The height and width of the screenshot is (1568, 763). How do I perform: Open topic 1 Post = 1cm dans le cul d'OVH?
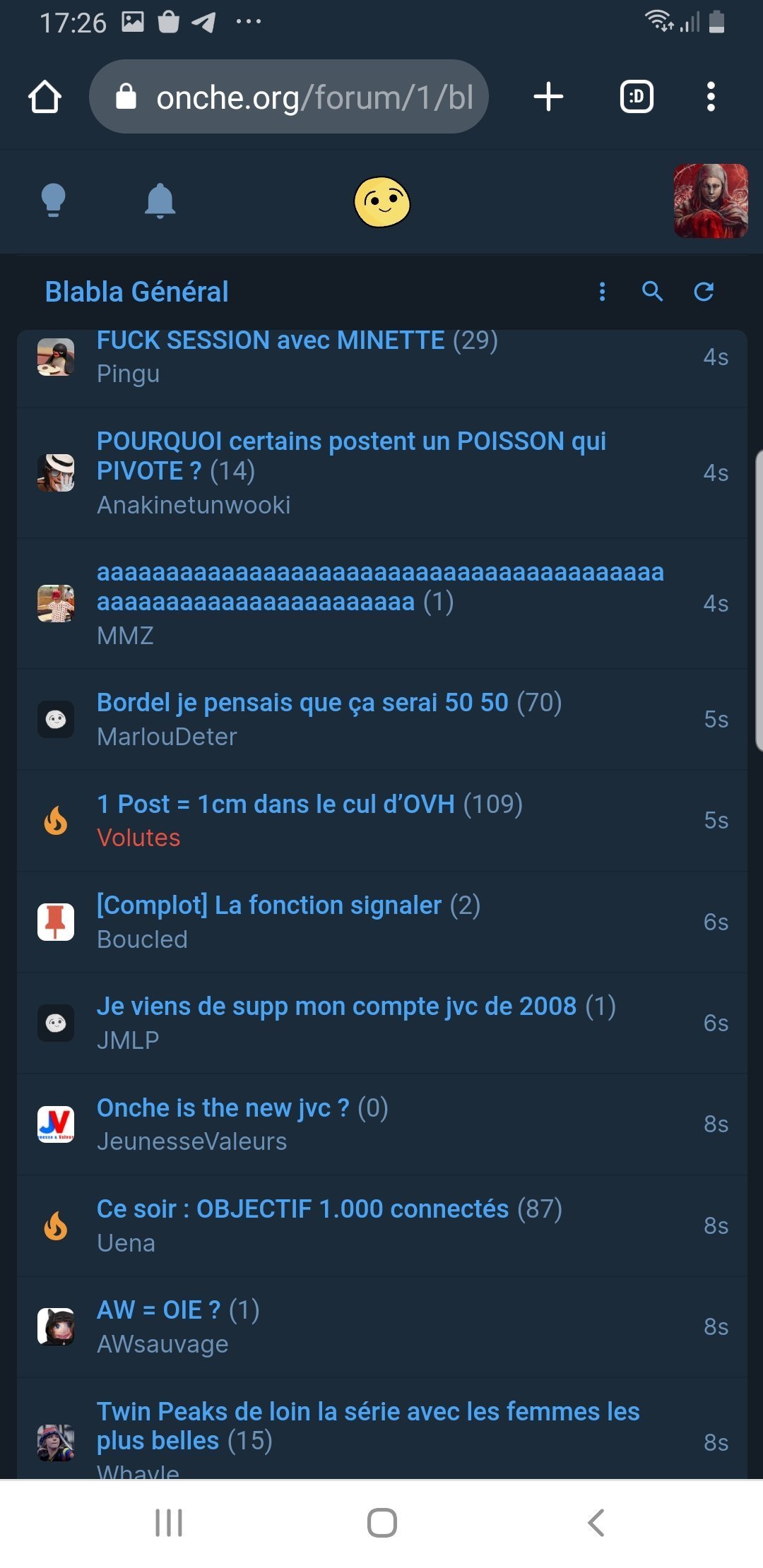[x=276, y=804]
